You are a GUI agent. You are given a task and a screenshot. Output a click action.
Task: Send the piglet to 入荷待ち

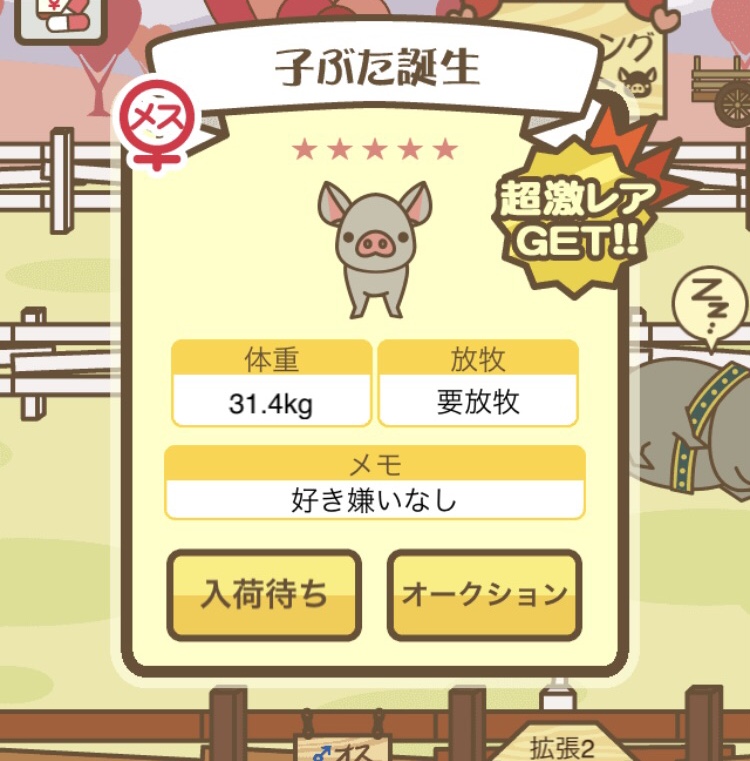264,595
